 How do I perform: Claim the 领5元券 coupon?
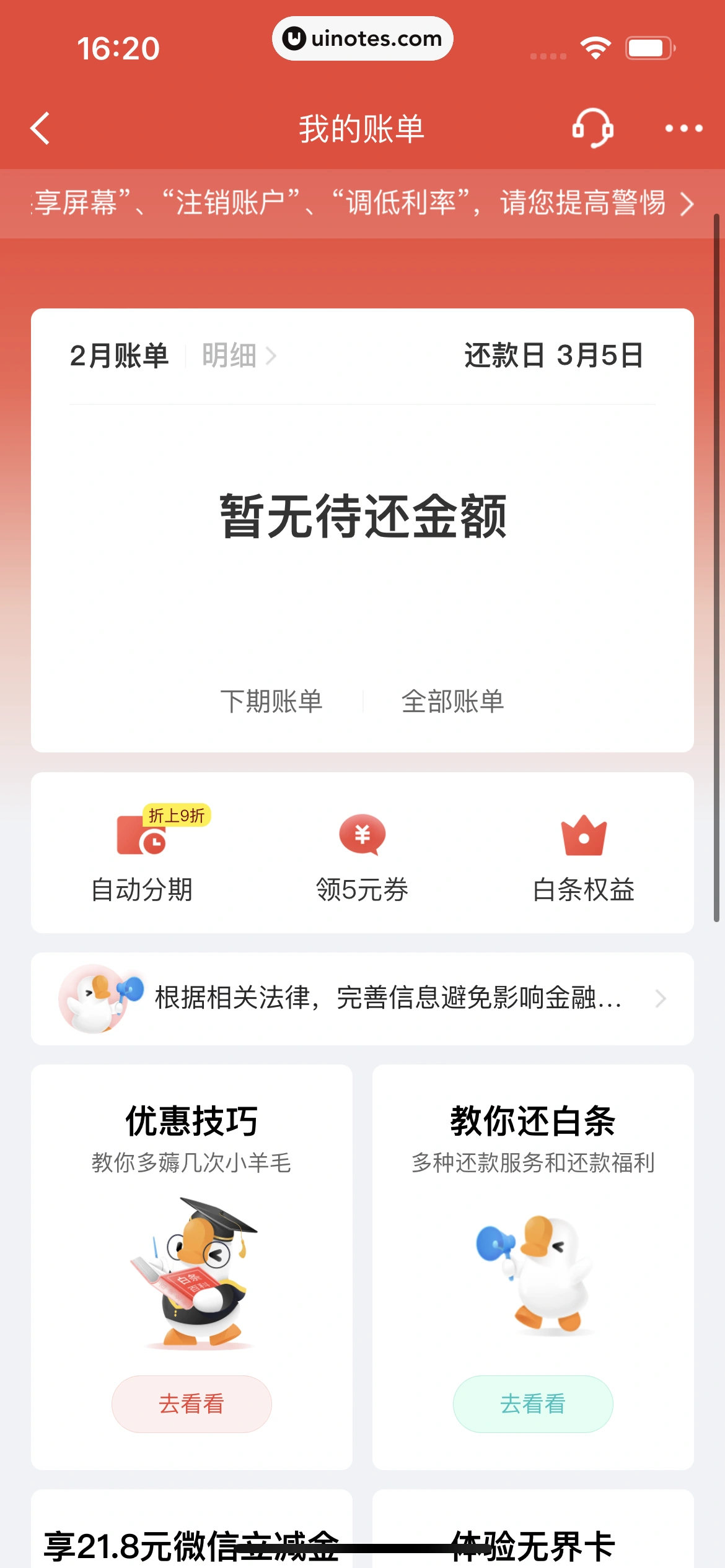[362, 855]
